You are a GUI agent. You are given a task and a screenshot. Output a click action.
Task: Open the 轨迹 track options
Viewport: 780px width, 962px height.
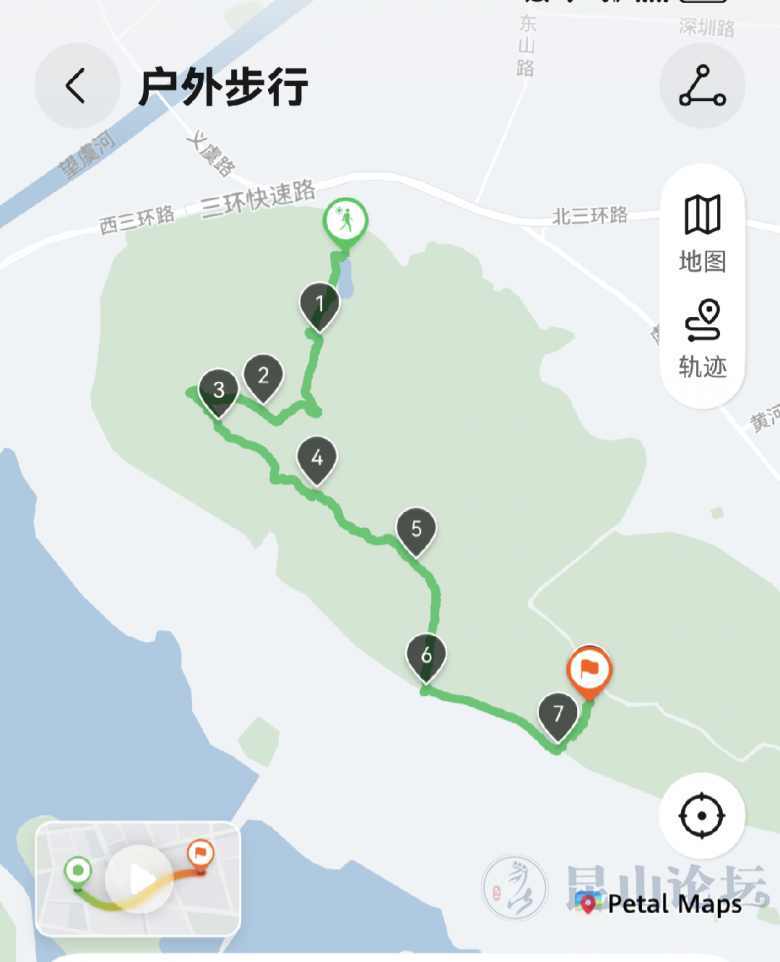coord(702,339)
